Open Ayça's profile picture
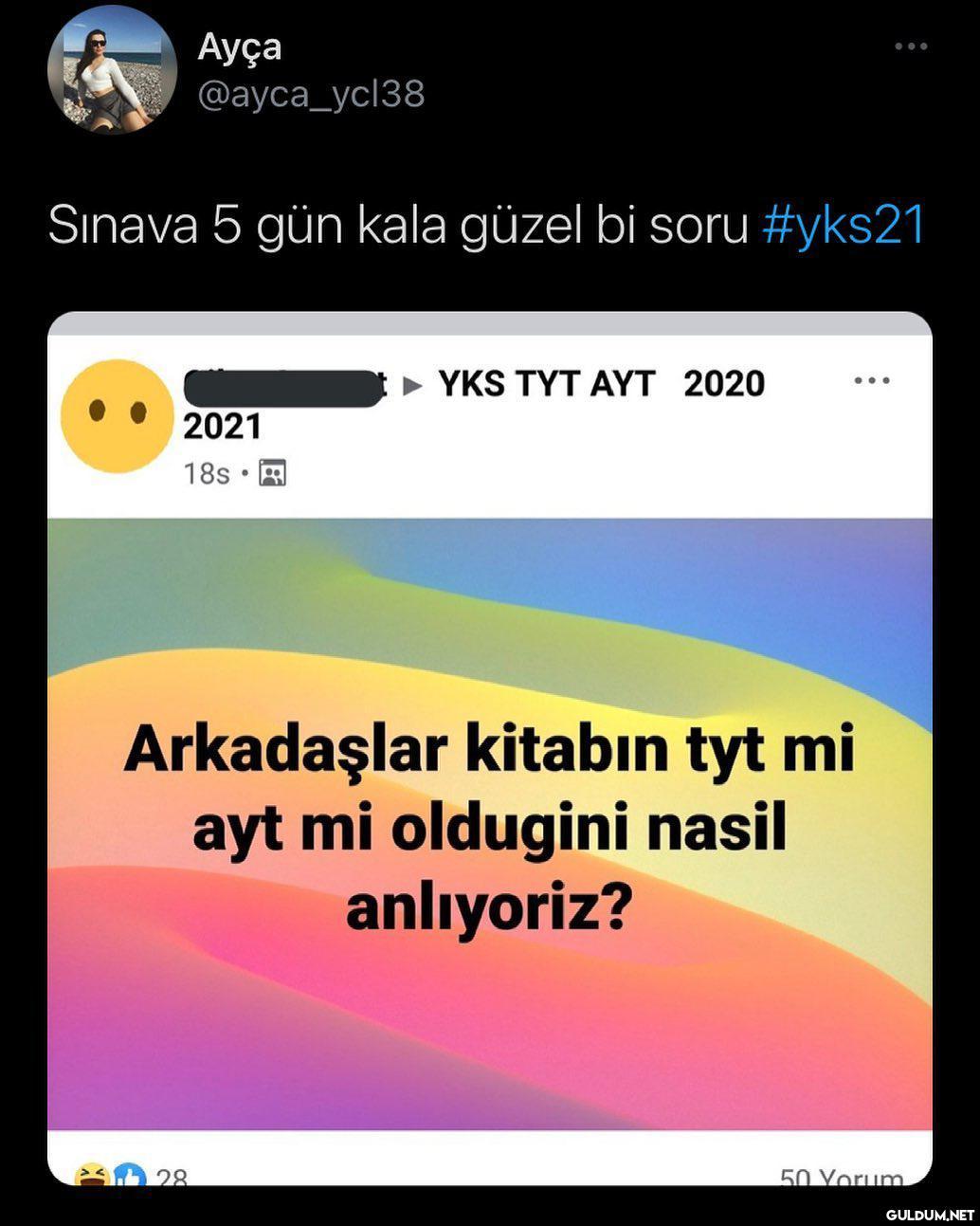This screenshot has width=980, height=1226. point(112,69)
